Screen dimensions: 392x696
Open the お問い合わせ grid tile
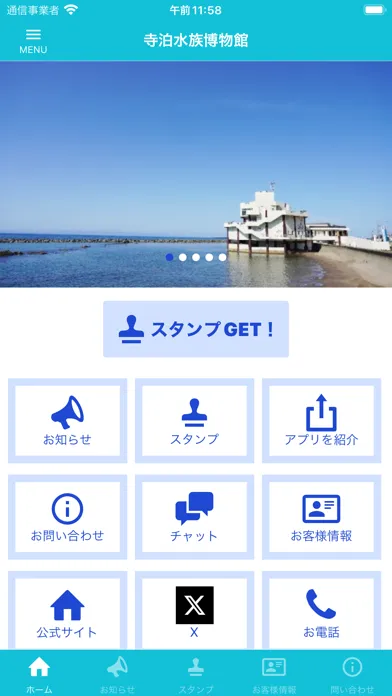tap(67, 517)
